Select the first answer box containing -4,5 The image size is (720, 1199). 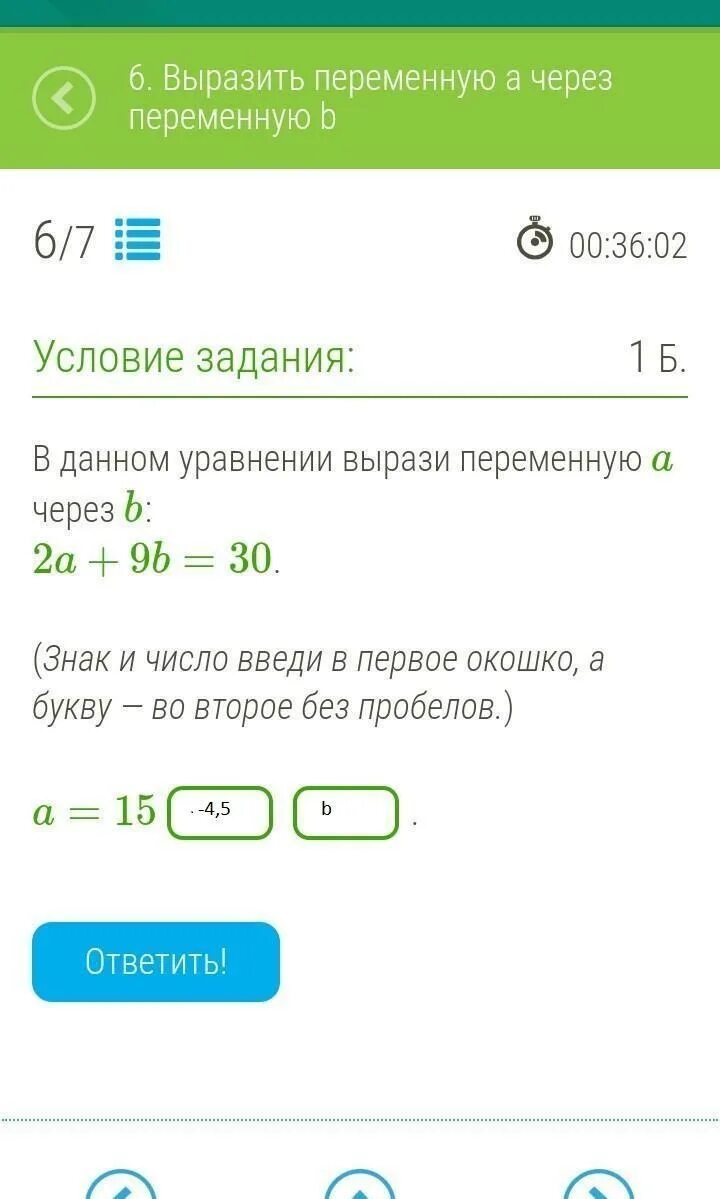[x=221, y=812]
